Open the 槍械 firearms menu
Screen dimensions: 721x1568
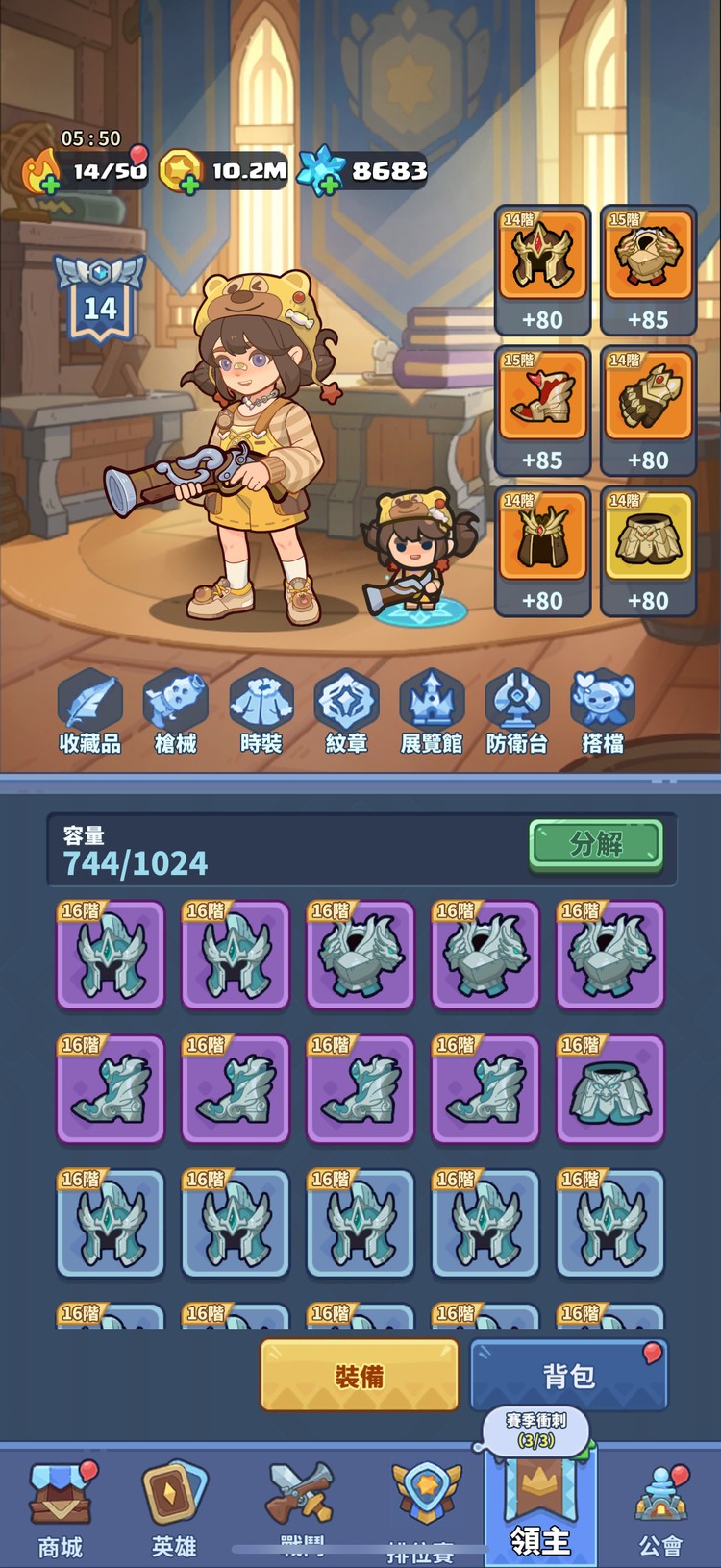point(175,712)
